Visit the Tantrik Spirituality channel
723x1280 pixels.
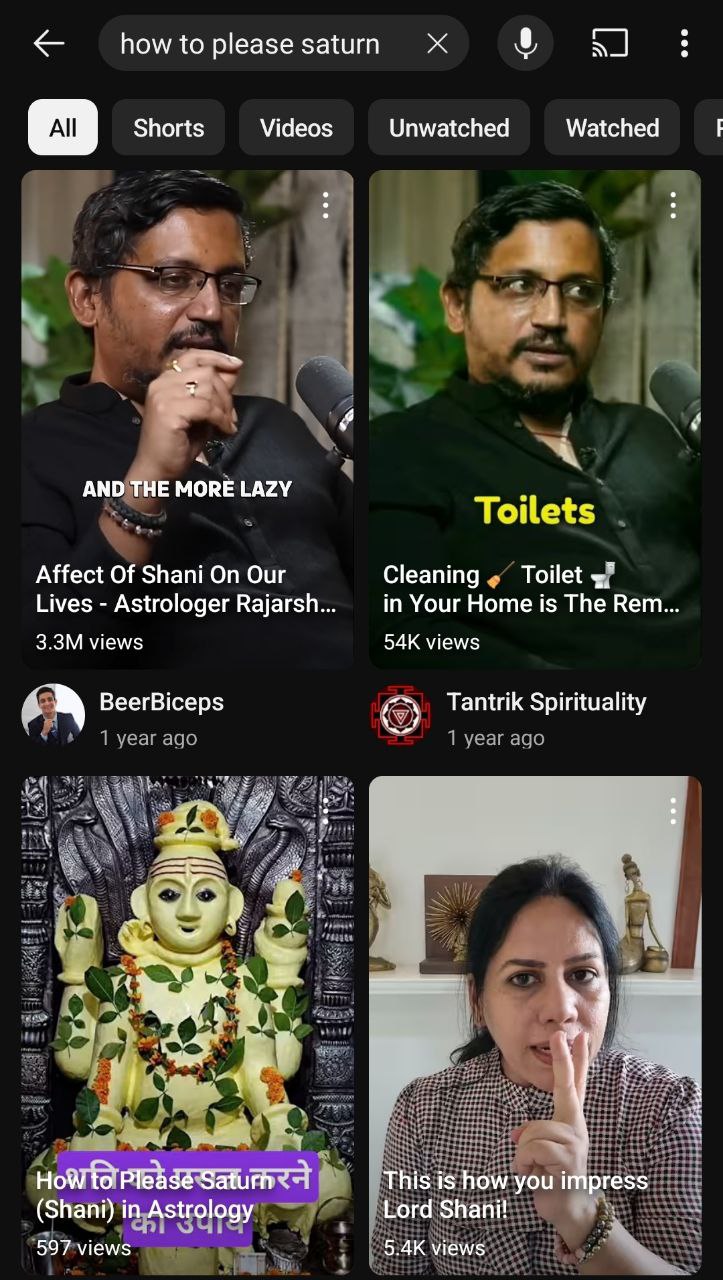pyautogui.click(x=546, y=702)
